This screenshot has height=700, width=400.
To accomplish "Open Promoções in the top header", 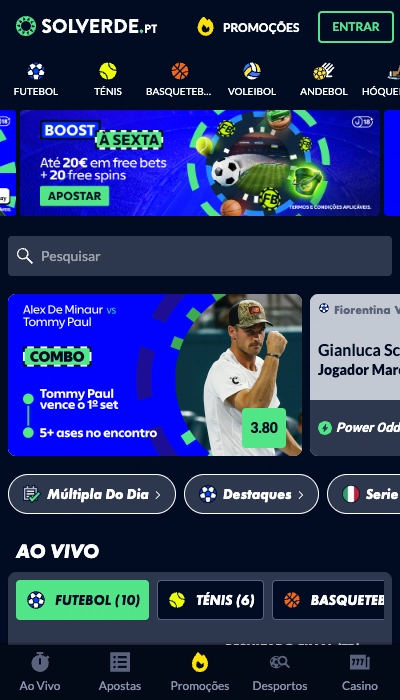I will click(x=249, y=27).
